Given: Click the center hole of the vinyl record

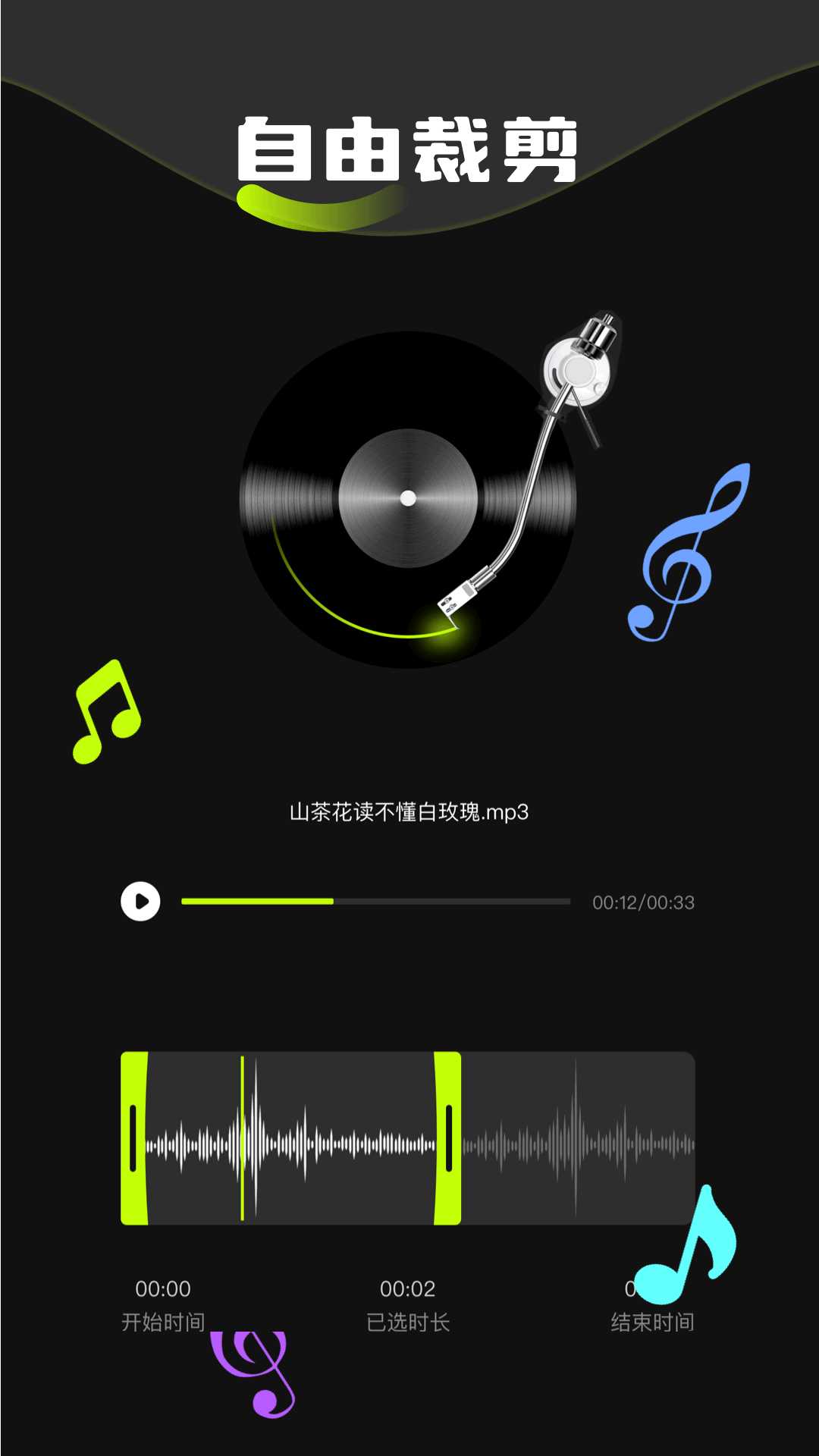Looking at the screenshot, I should tap(409, 498).
